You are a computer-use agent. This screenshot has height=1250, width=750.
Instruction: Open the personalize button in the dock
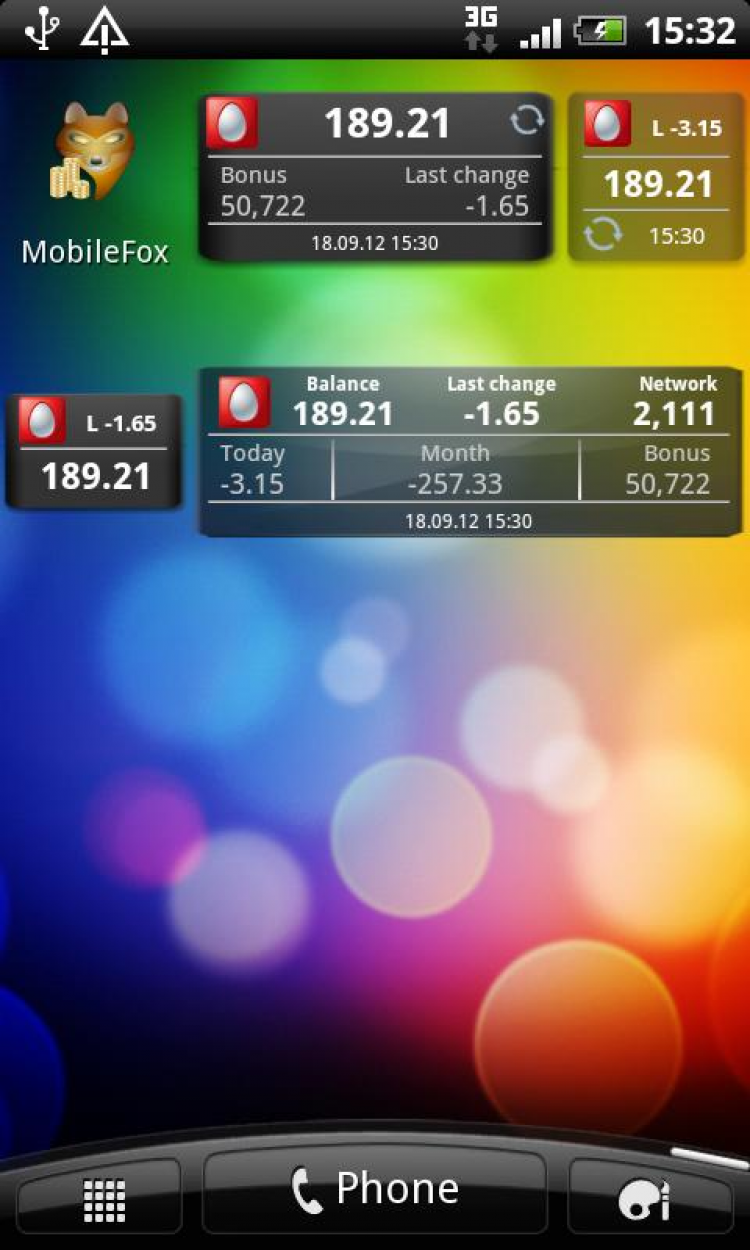point(644,1199)
